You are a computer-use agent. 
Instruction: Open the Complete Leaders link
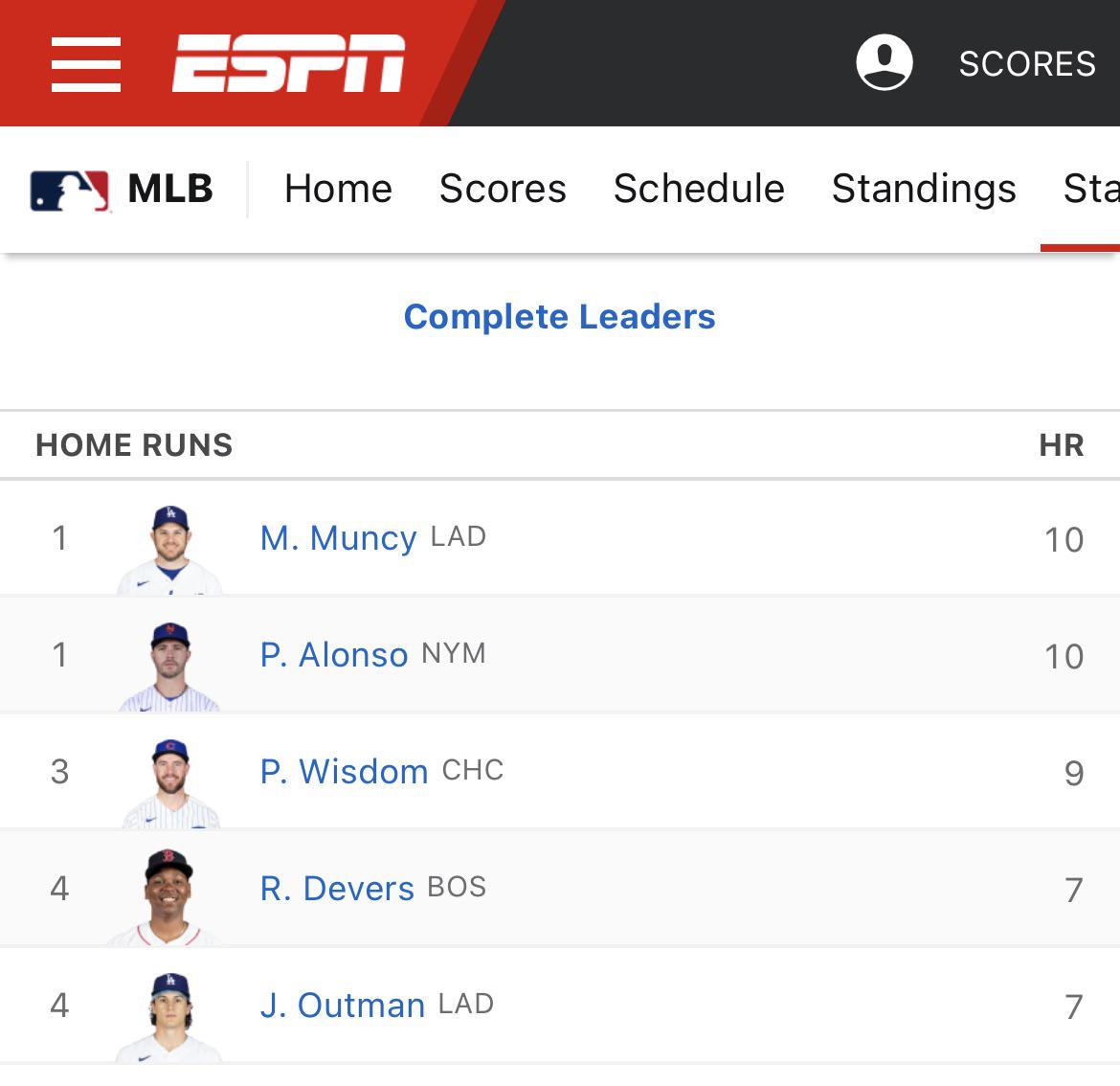[x=560, y=317]
